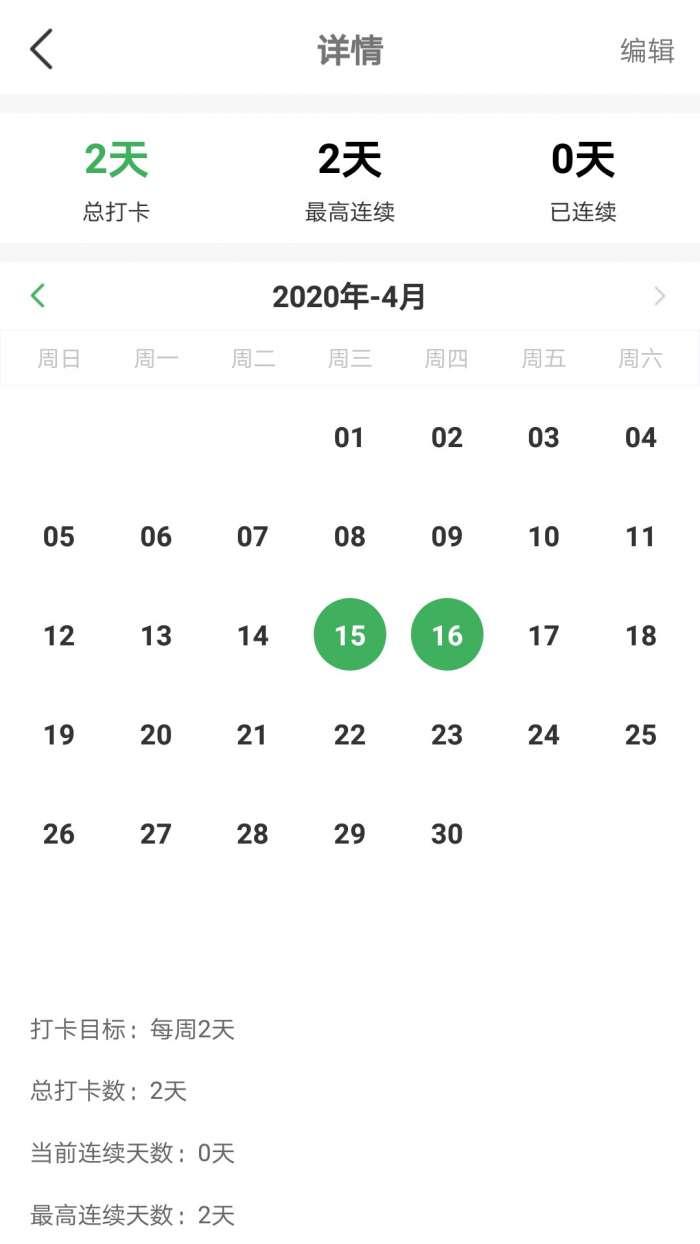Select date 01 on the calendar

coord(349,437)
